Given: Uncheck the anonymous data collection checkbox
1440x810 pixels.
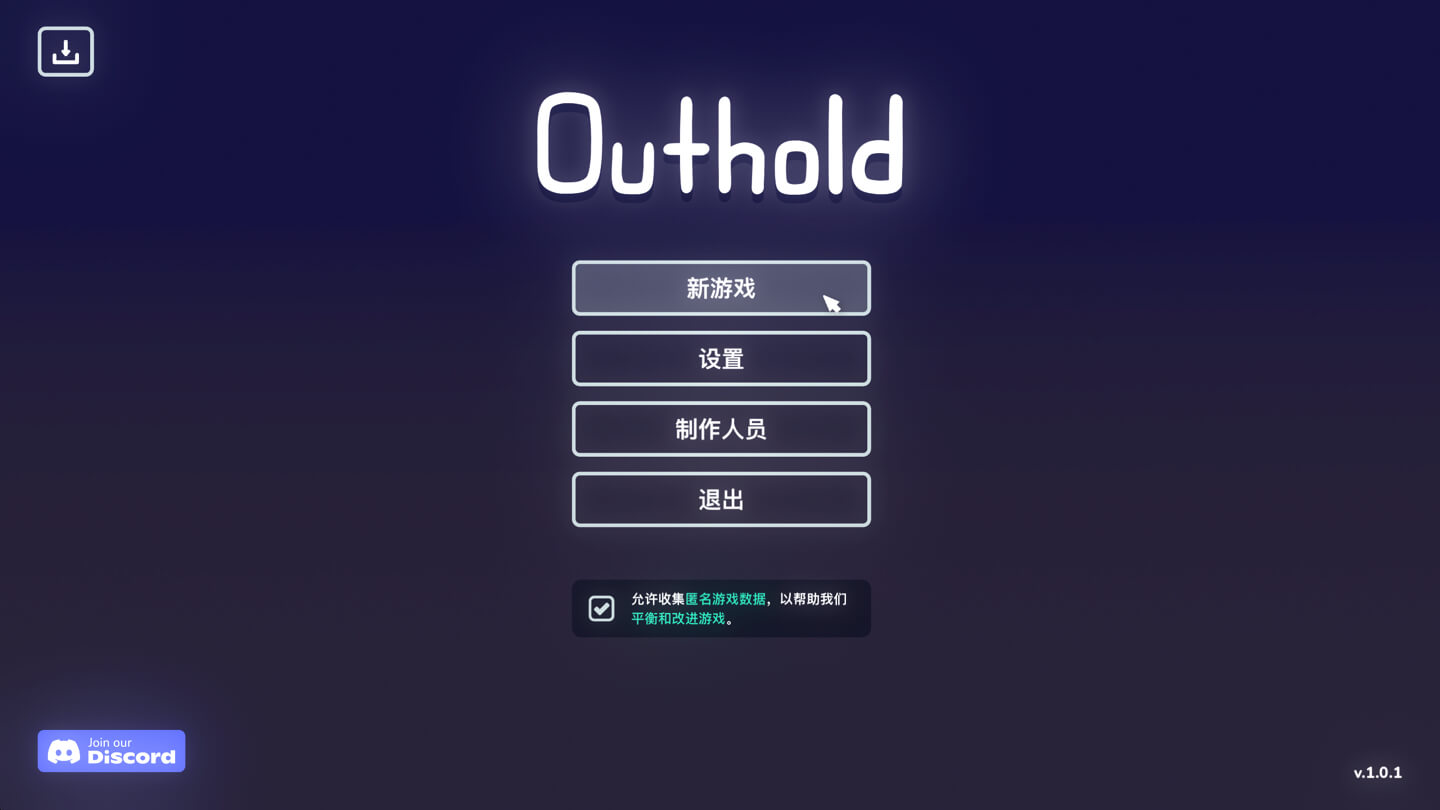Looking at the screenshot, I should pos(601,608).
